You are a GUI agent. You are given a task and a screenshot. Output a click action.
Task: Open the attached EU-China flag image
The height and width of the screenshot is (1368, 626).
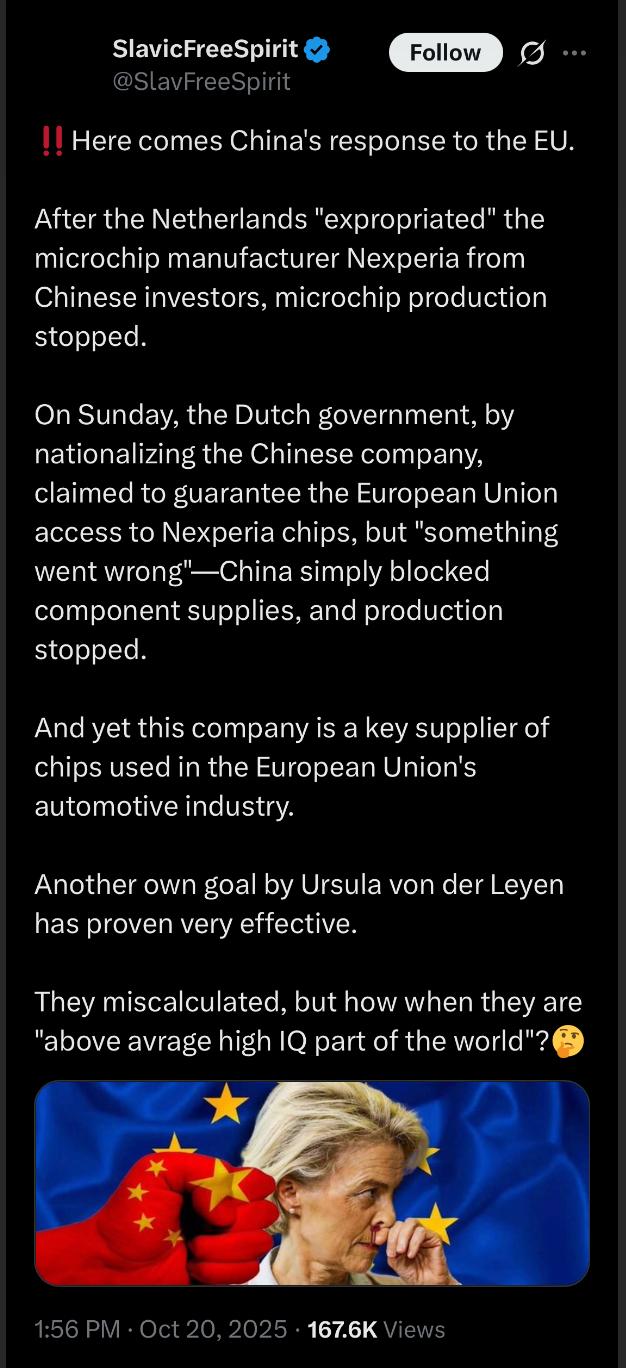pos(312,1183)
